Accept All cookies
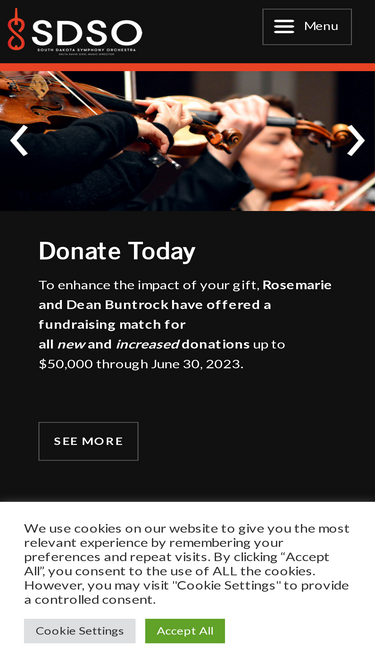This screenshot has width=375, height=667. pos(185,631)
